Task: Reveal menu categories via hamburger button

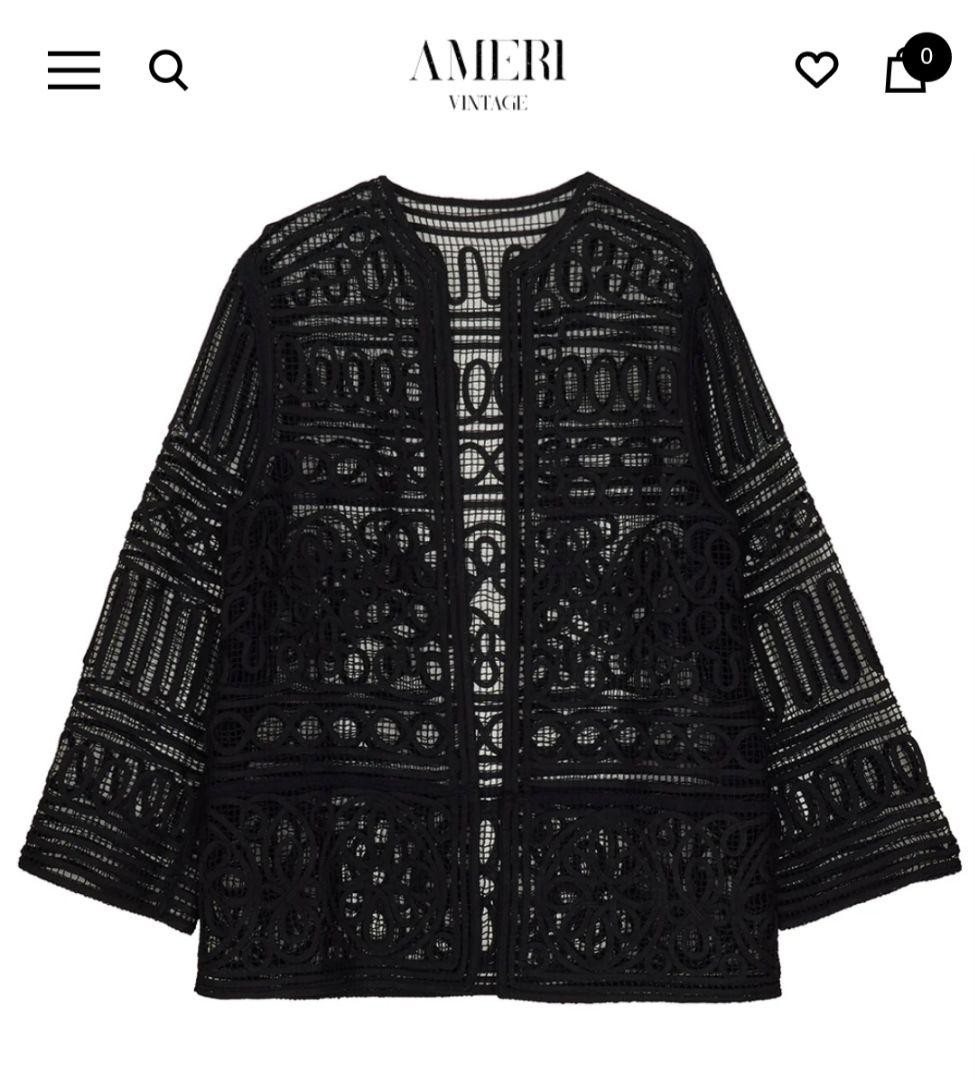Action: pyautogui.click(x=72, y=70)
